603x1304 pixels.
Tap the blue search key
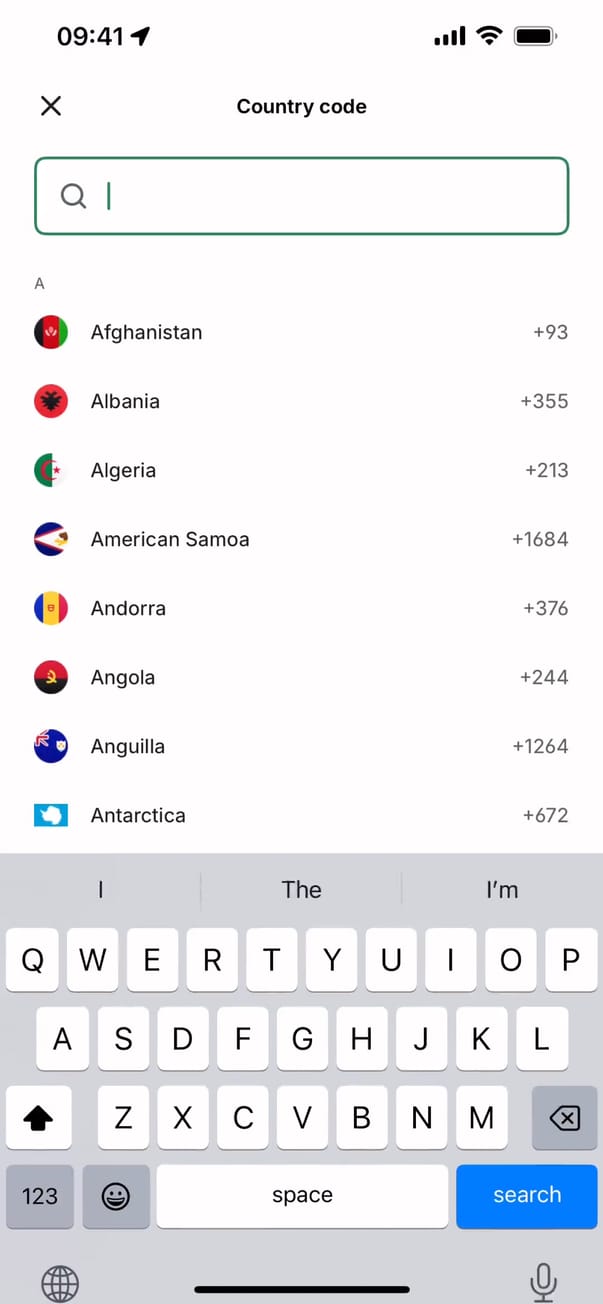click(526, 1195)
